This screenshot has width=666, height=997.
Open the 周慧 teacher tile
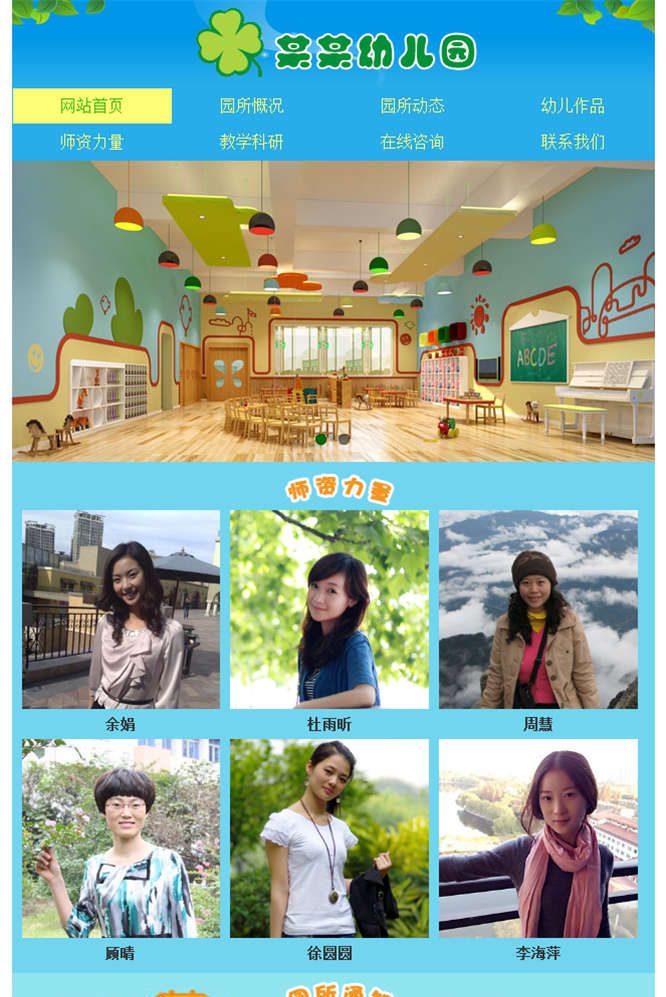point(538,609)
